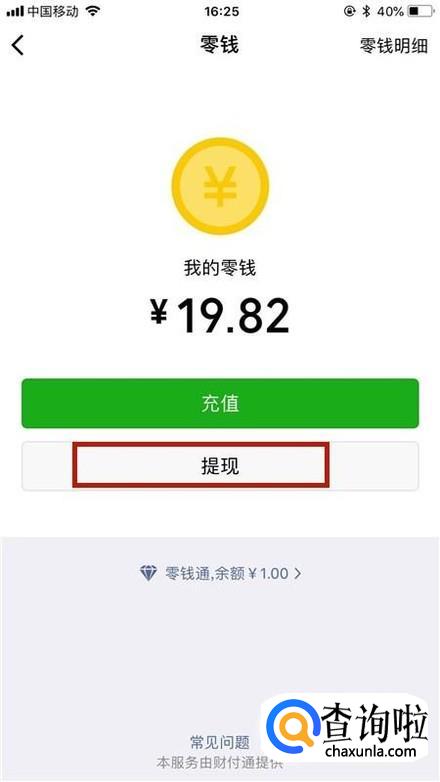Select 提现 to withdraw balance
The image size is (440, 782).
pyautogui.click(x=220, y=466)
